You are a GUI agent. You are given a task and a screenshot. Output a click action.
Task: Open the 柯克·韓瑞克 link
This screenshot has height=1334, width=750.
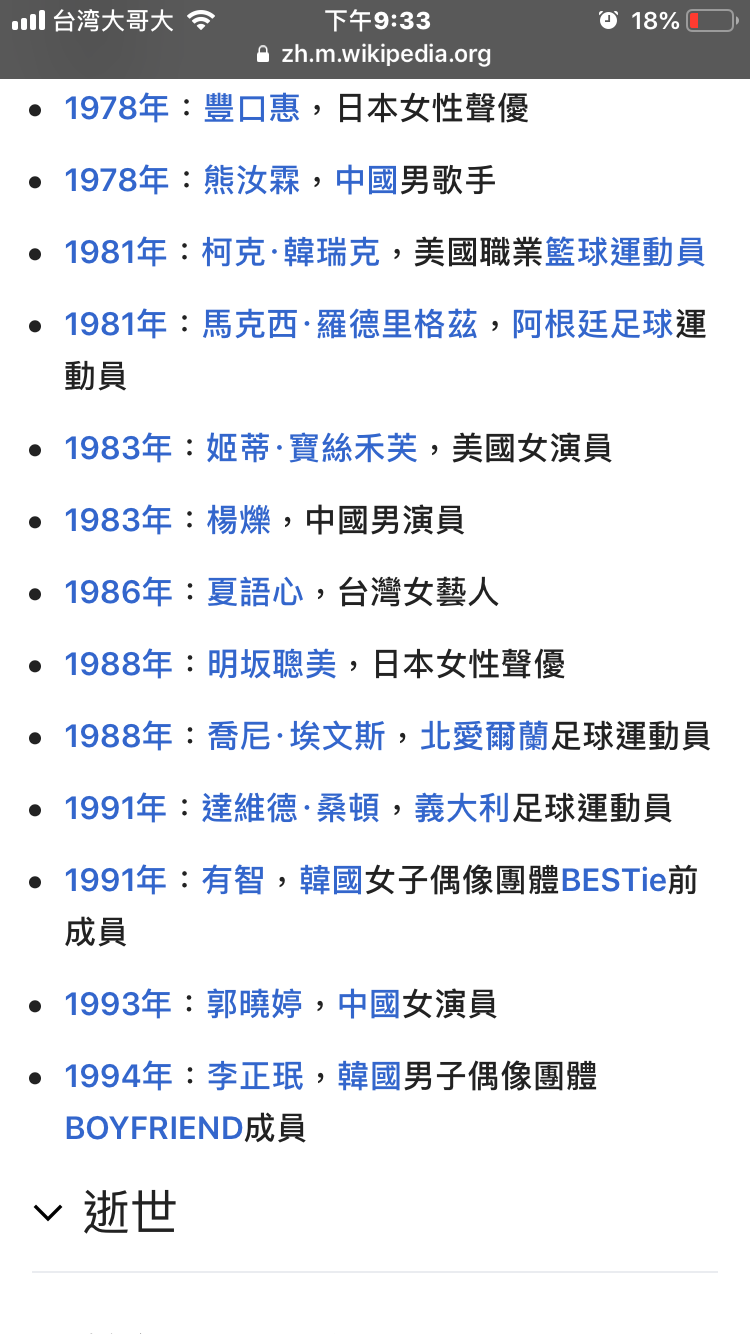(x=291, y=251)
